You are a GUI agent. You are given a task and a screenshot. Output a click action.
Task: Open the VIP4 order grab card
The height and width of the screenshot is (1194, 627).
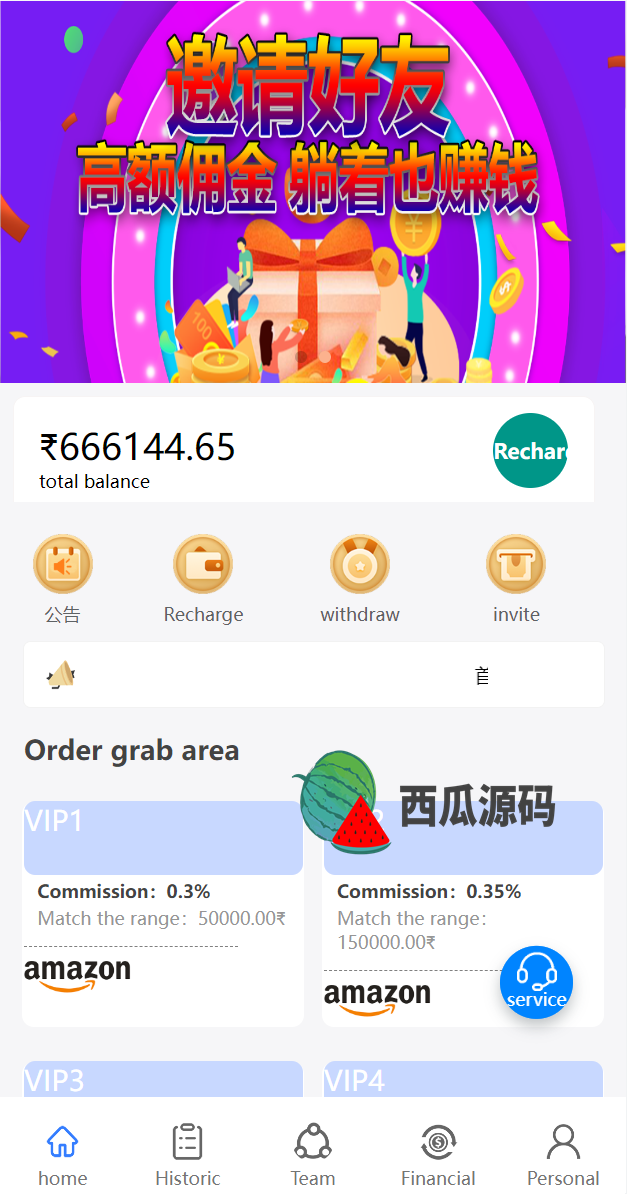tap(463, 1079)
